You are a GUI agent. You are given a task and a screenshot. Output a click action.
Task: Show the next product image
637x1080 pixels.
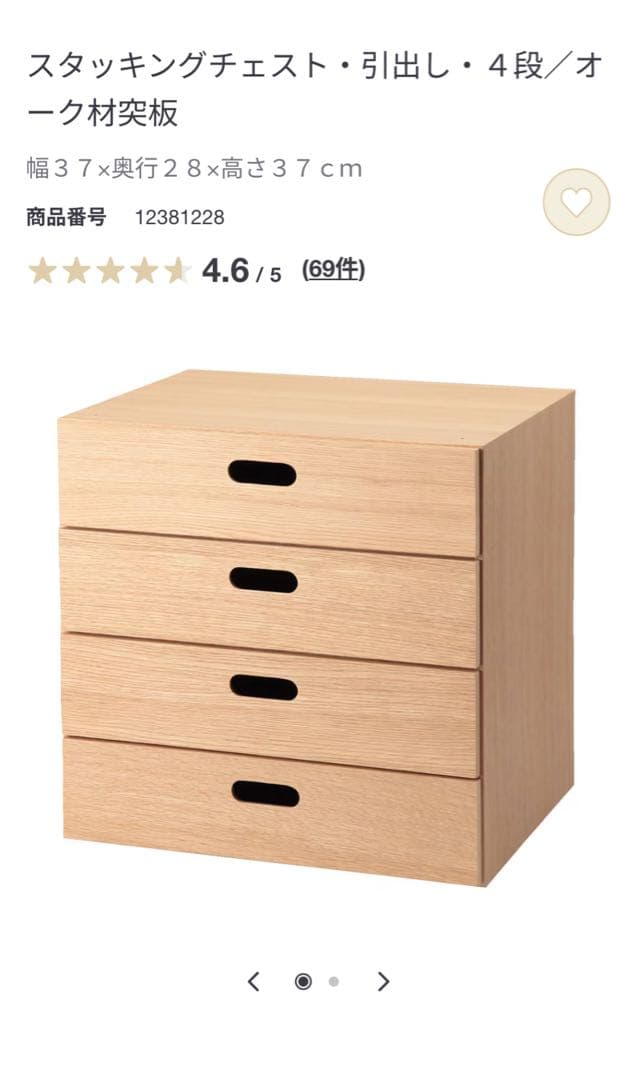[383, 982]
